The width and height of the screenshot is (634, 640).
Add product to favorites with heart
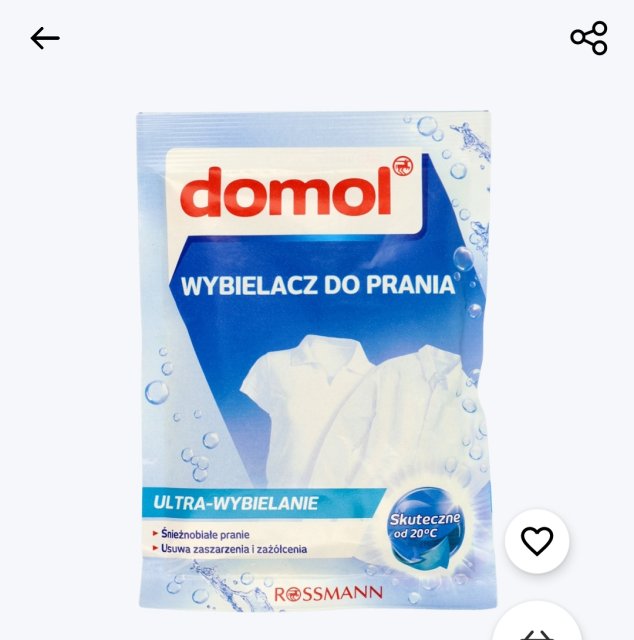point(537,541)
